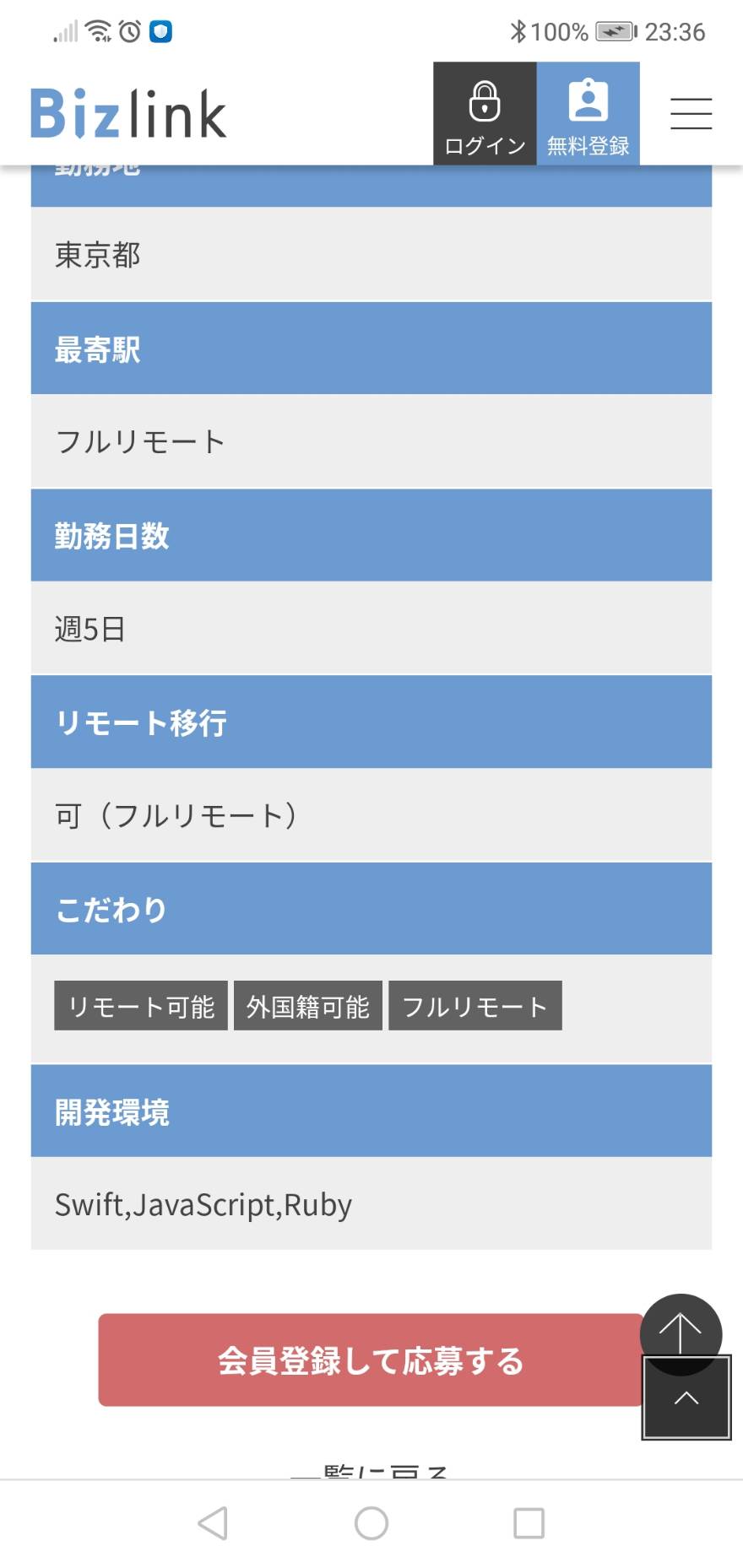
Task: Tap 会員登録して応募する button
Action: [x=371, y=1360]
